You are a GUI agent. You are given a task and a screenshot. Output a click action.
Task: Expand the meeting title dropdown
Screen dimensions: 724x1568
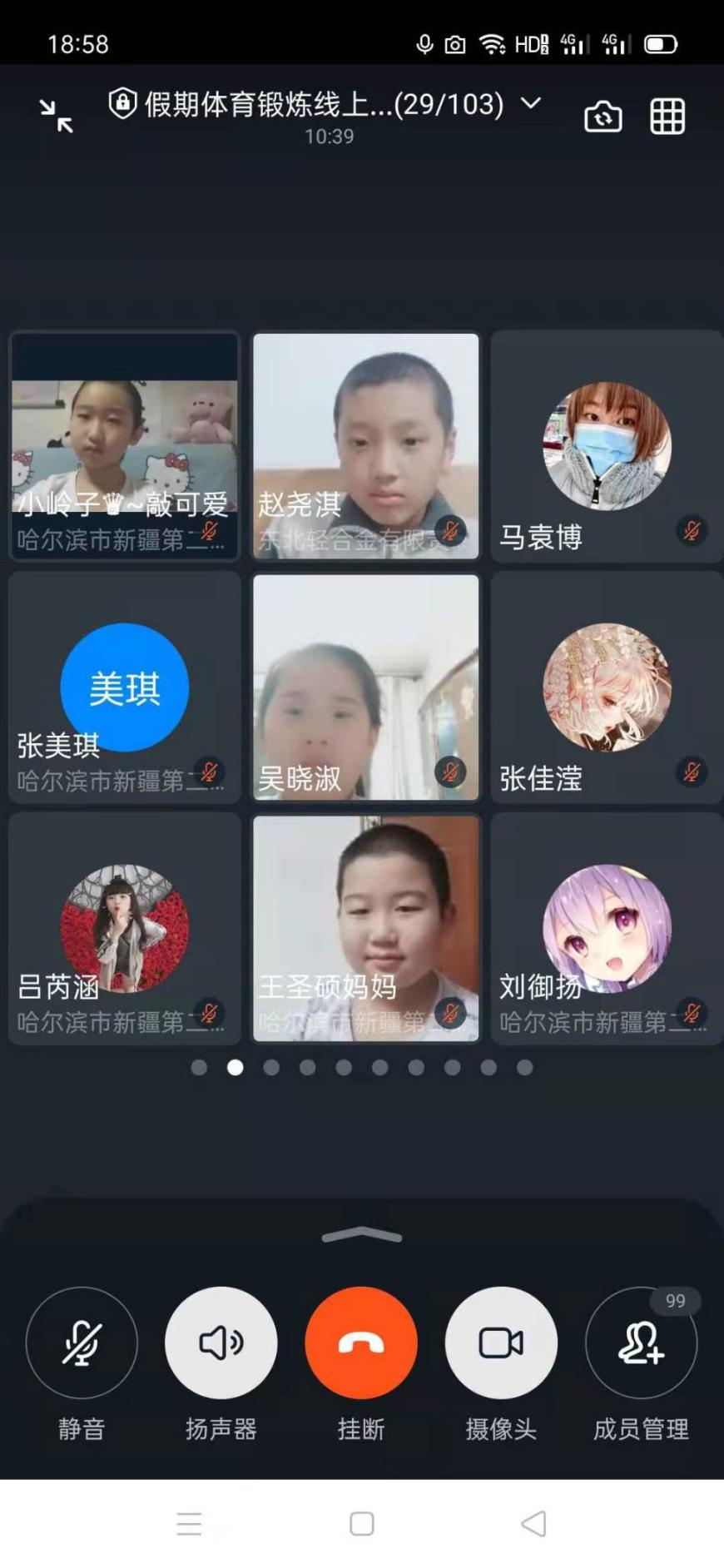coord(530,104)
